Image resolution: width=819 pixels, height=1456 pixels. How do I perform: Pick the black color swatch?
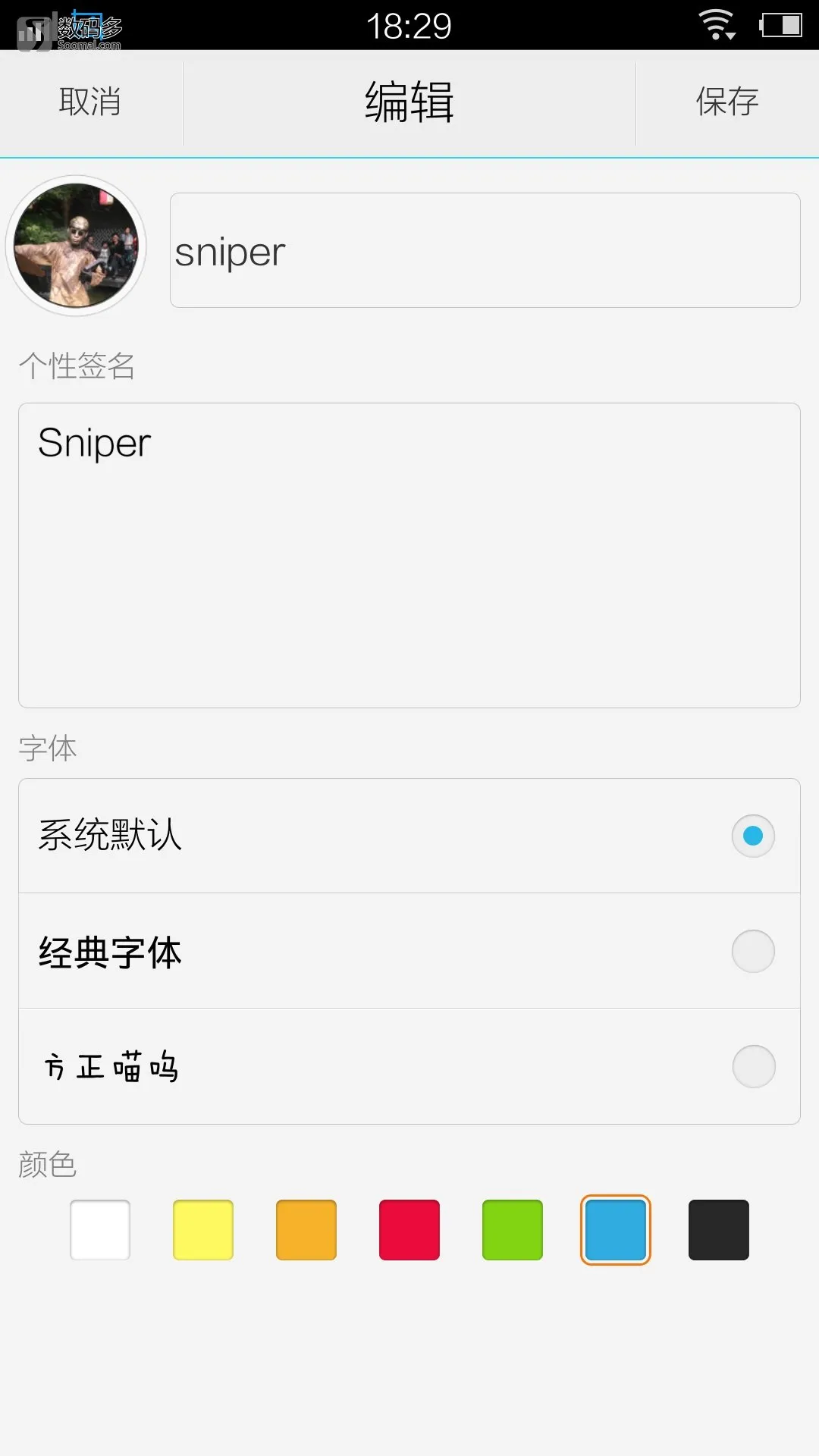tap(719, 1230)
